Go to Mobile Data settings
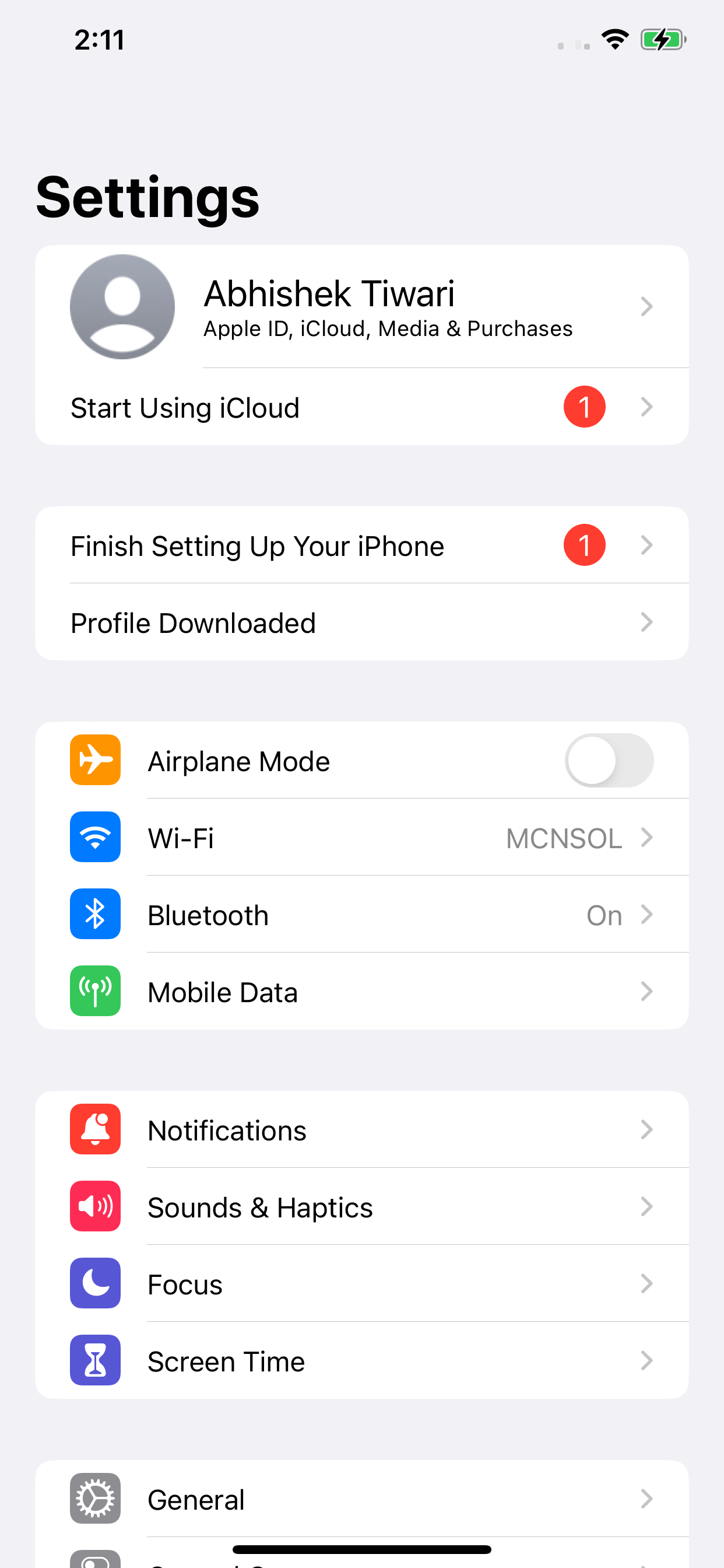The height and width of the screenshot is (1568, 724). pyautogui.click(x=361, y=992)
